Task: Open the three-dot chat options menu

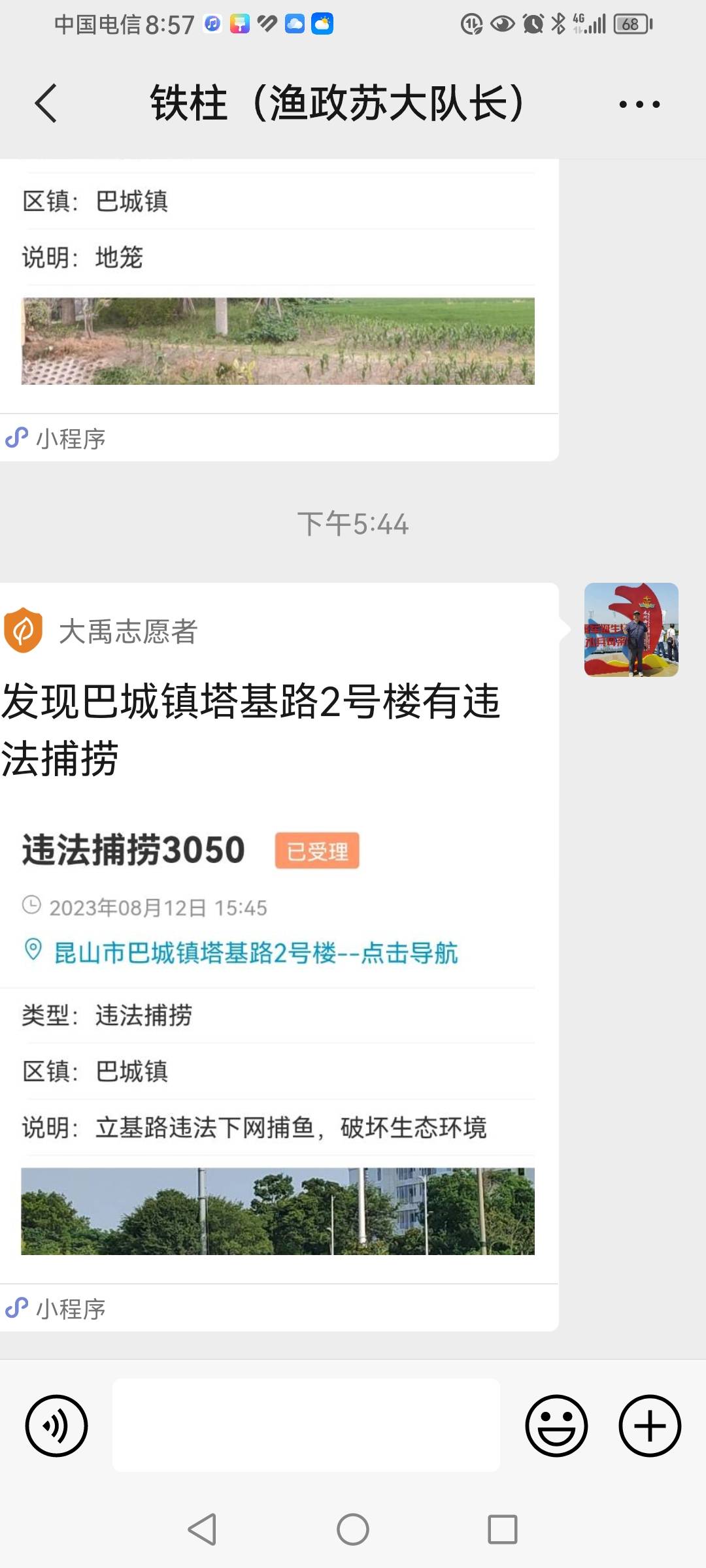Action: [x=639, y=104]
